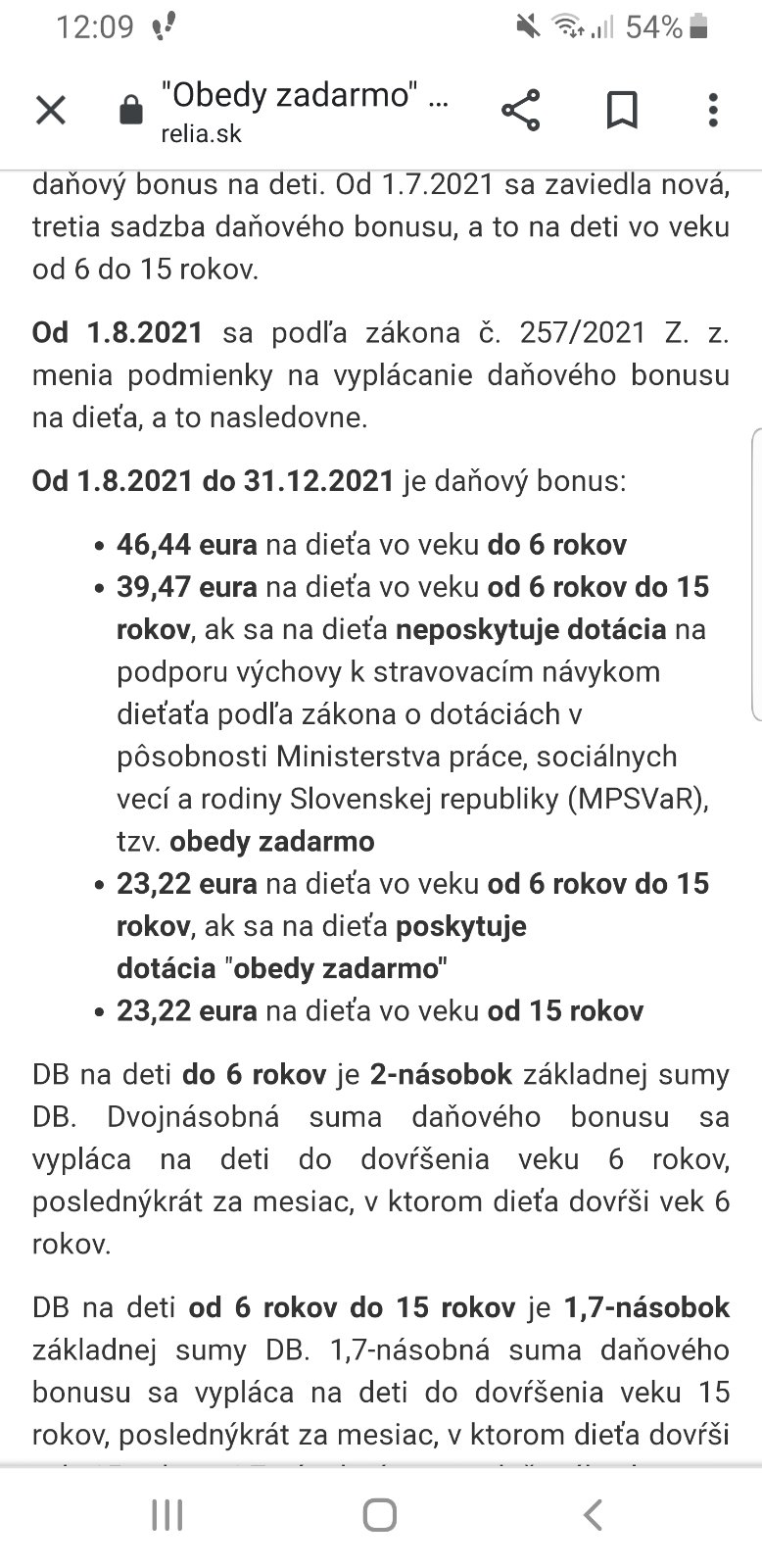The image size is (762, 1568).
Task: Bookmark this page
Action: click(x=622, y=111)
